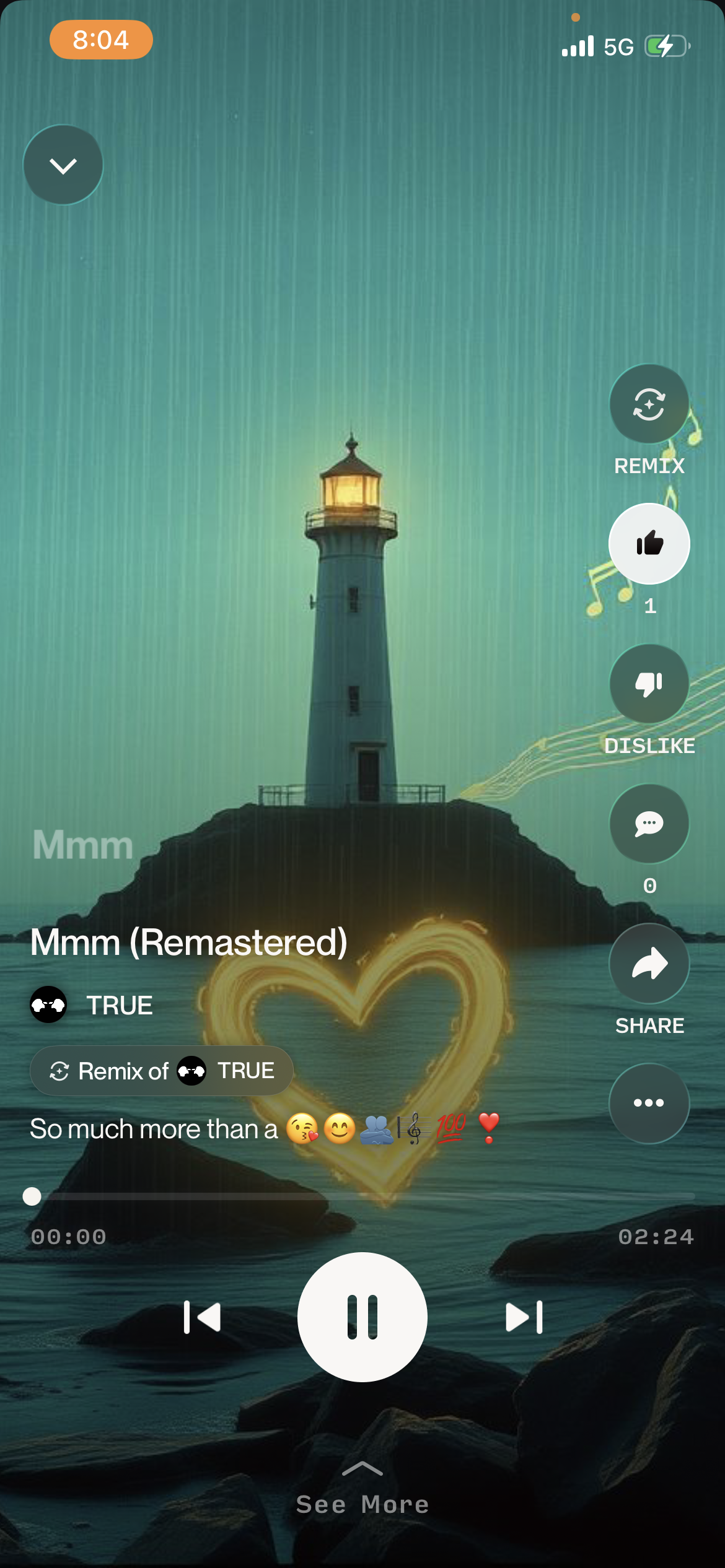Viewport: 725px width, 1568px height.
Task: Like the song with thumbs up
Action: point(649,544)
